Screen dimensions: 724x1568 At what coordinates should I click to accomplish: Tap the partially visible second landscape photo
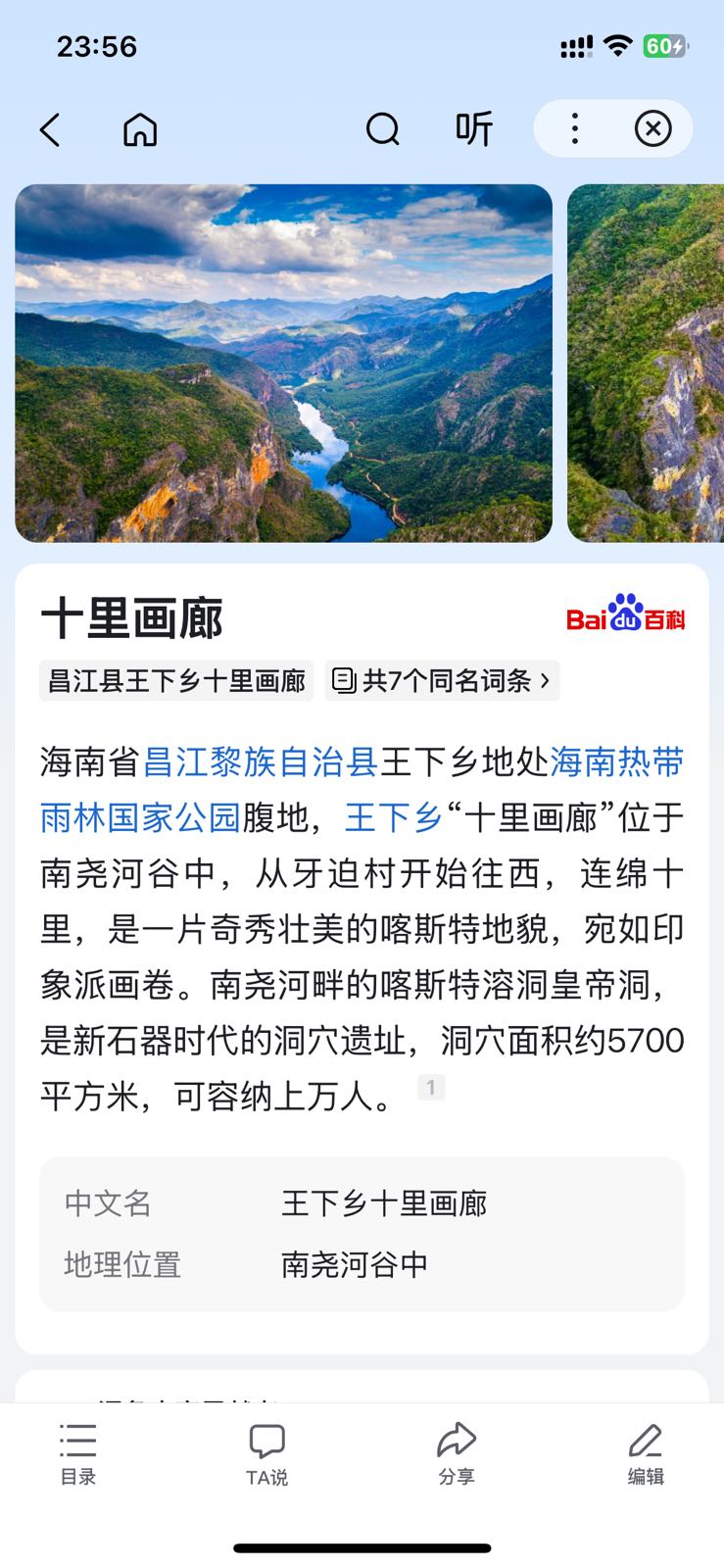647,361
